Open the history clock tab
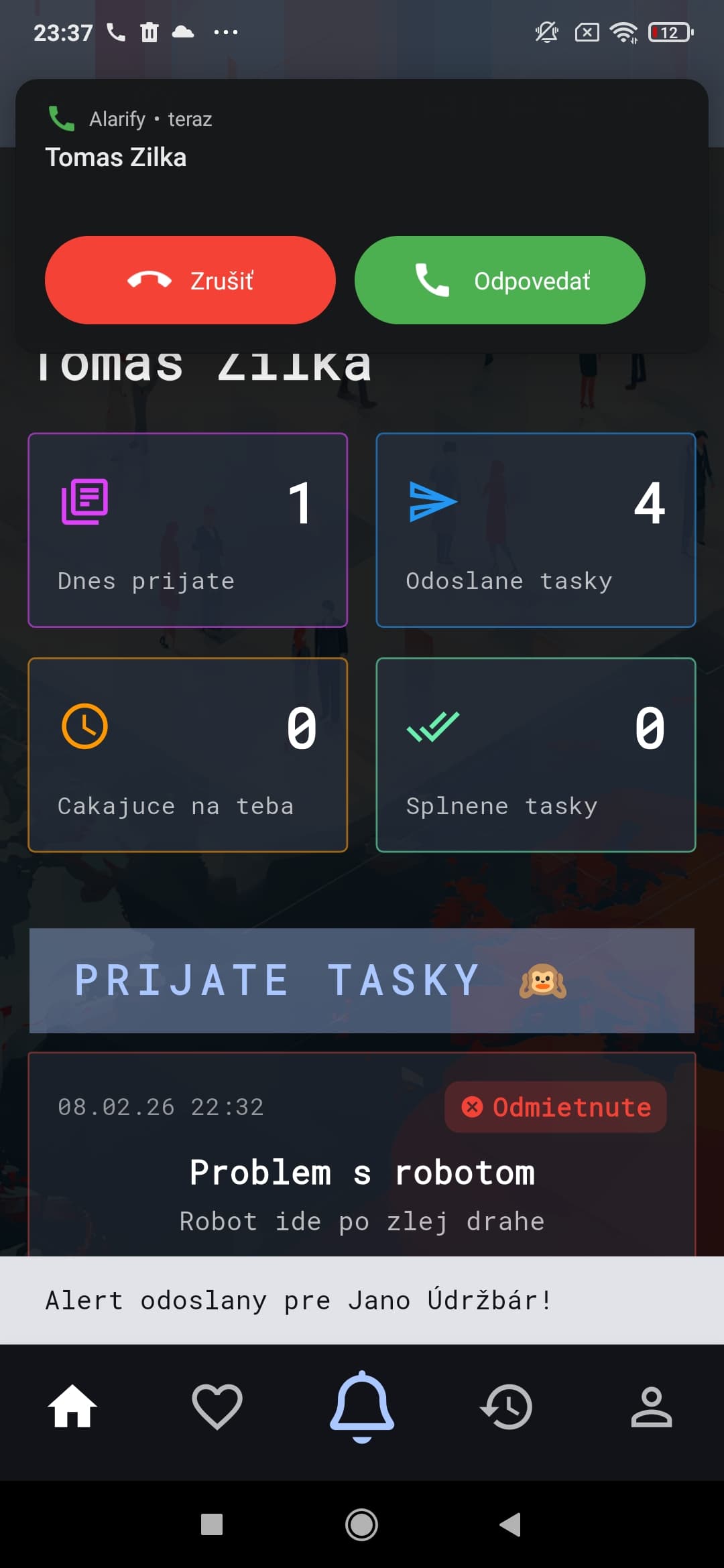This screenshot has height=1568, width=724. 506,1407
